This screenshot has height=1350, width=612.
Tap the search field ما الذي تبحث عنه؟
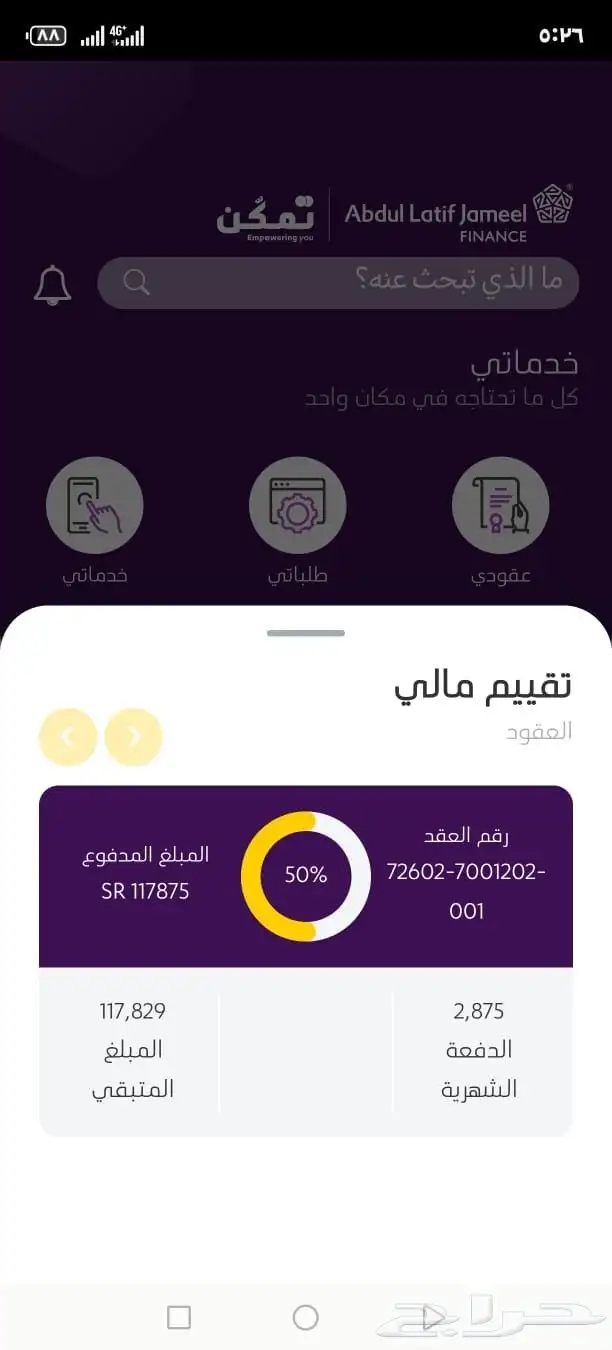click(x=338, y=282)
